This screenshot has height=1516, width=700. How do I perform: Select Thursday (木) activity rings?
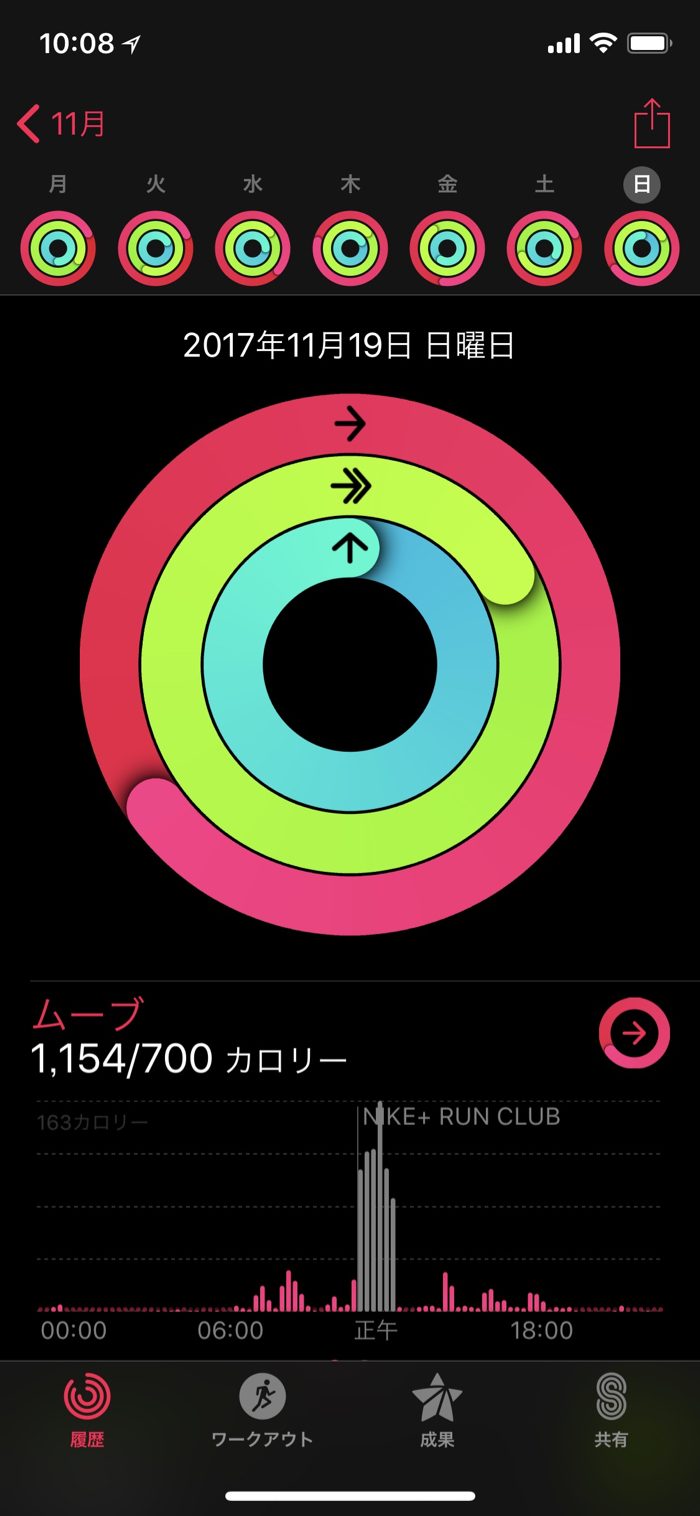click(x=350, y=248)
